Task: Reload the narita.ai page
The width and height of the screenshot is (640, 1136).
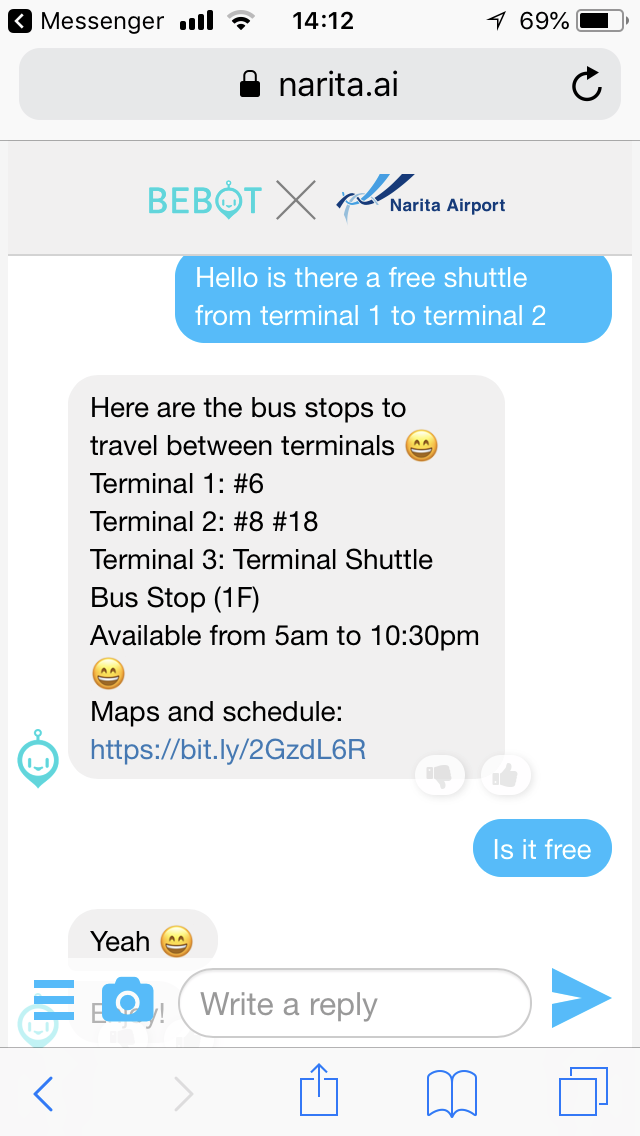Action: (587, 85)
